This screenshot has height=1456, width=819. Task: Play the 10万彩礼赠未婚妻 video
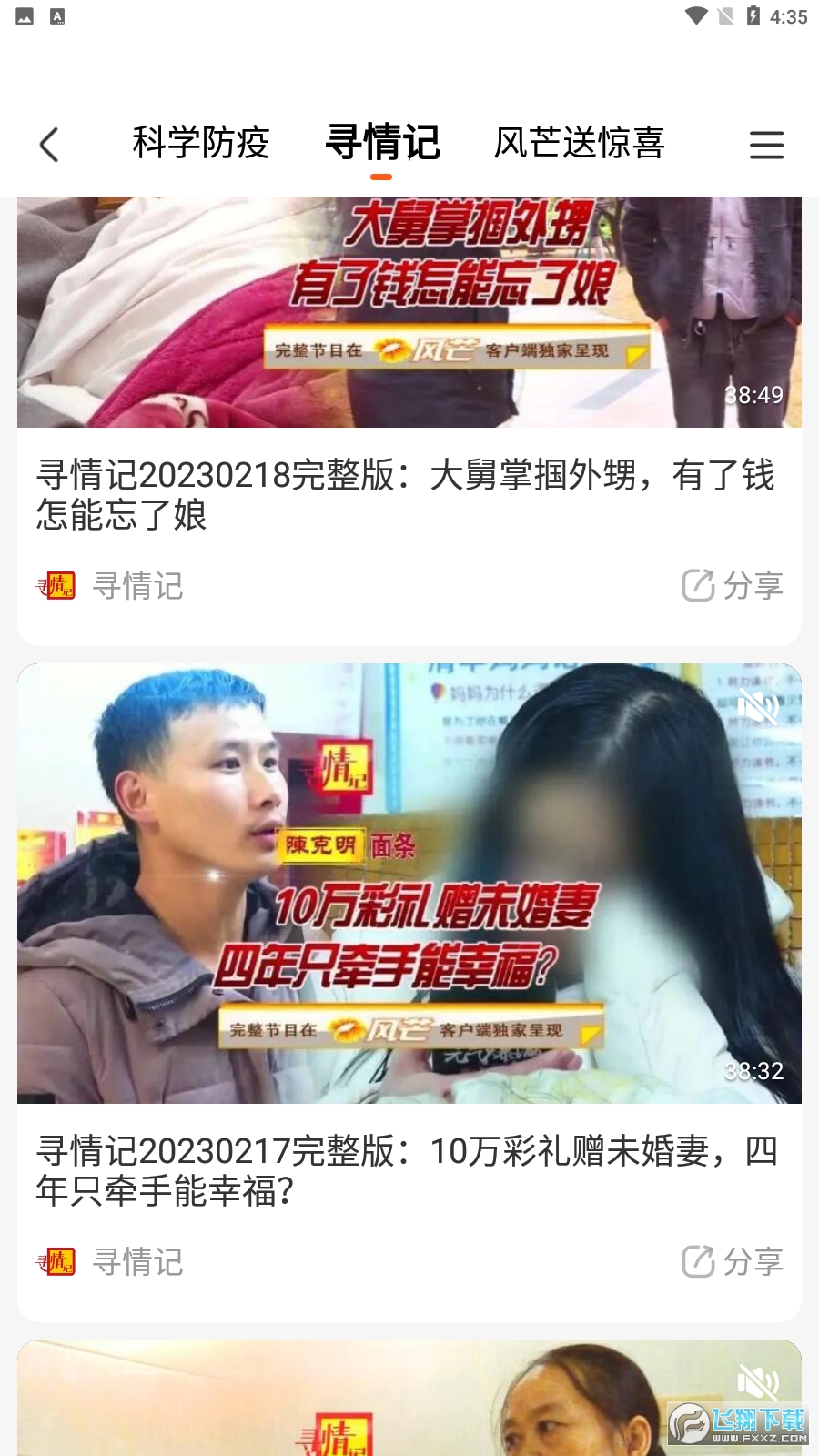pyautogui.click(x=409, y=883)
